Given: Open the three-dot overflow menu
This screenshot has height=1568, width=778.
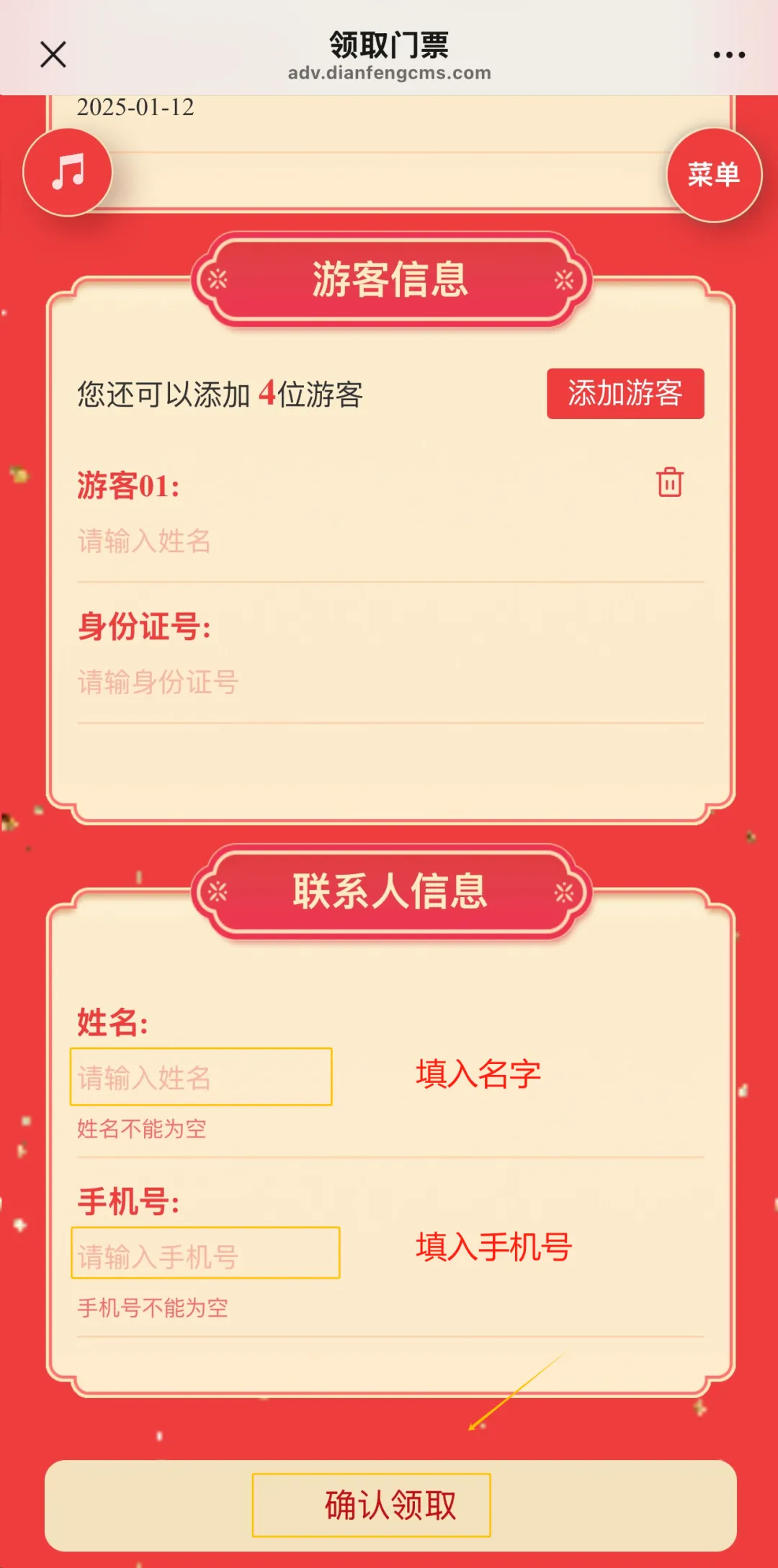Looking at the screenshot, I should pyautogui.click(x=728, y=55).
